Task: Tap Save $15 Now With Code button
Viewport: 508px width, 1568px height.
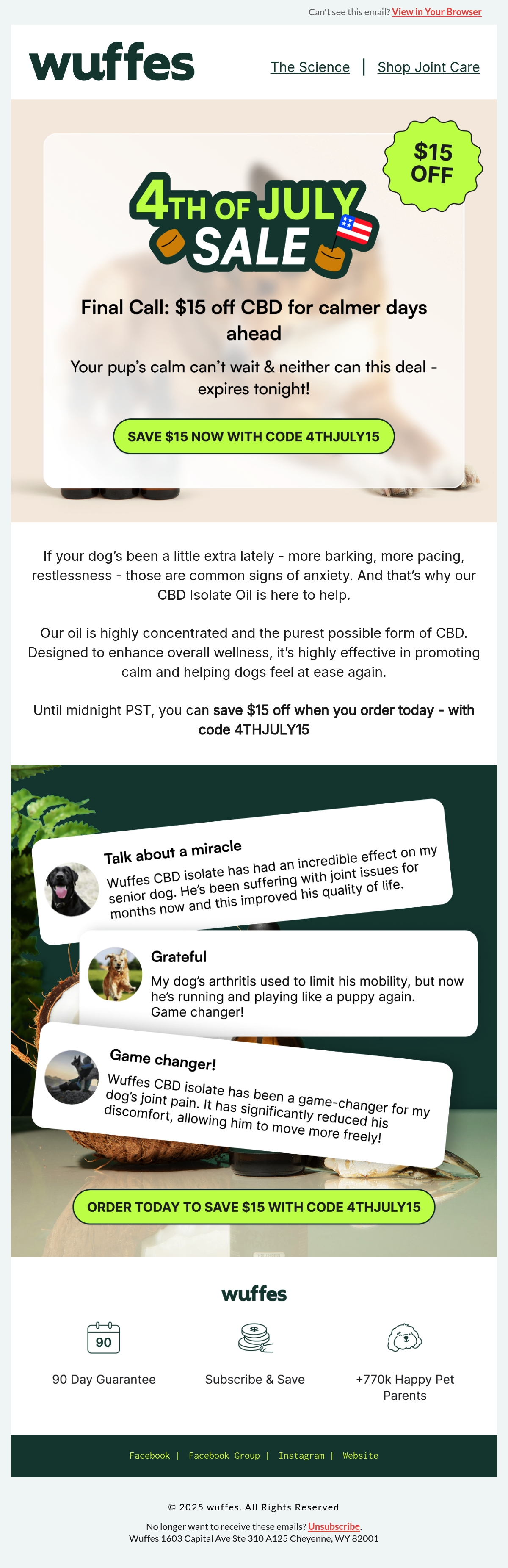Action: pyautogui.click(x=254, y=436)
